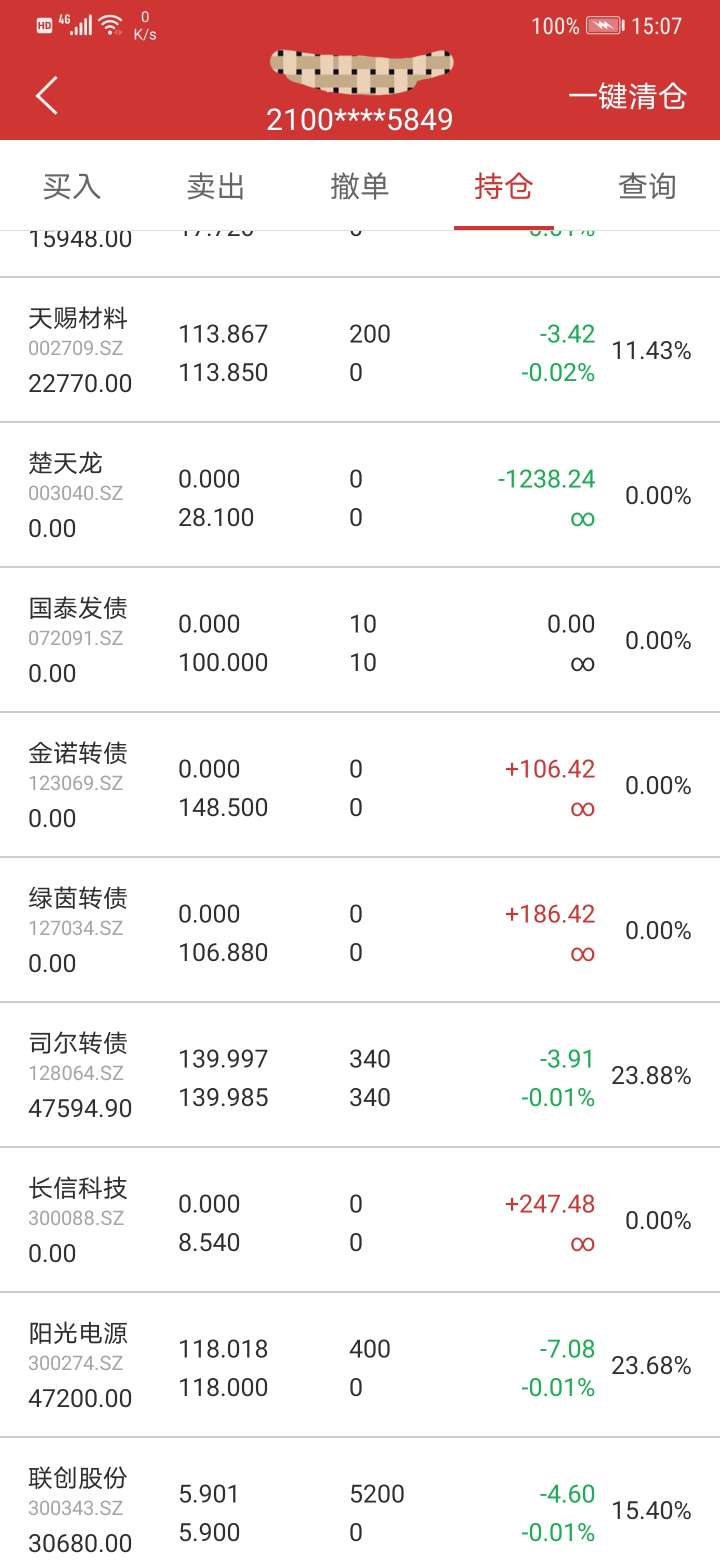This screenshot has height=1560, width=720.
Task: Select the 联创股份 position row
Action: pos(360,1499)
